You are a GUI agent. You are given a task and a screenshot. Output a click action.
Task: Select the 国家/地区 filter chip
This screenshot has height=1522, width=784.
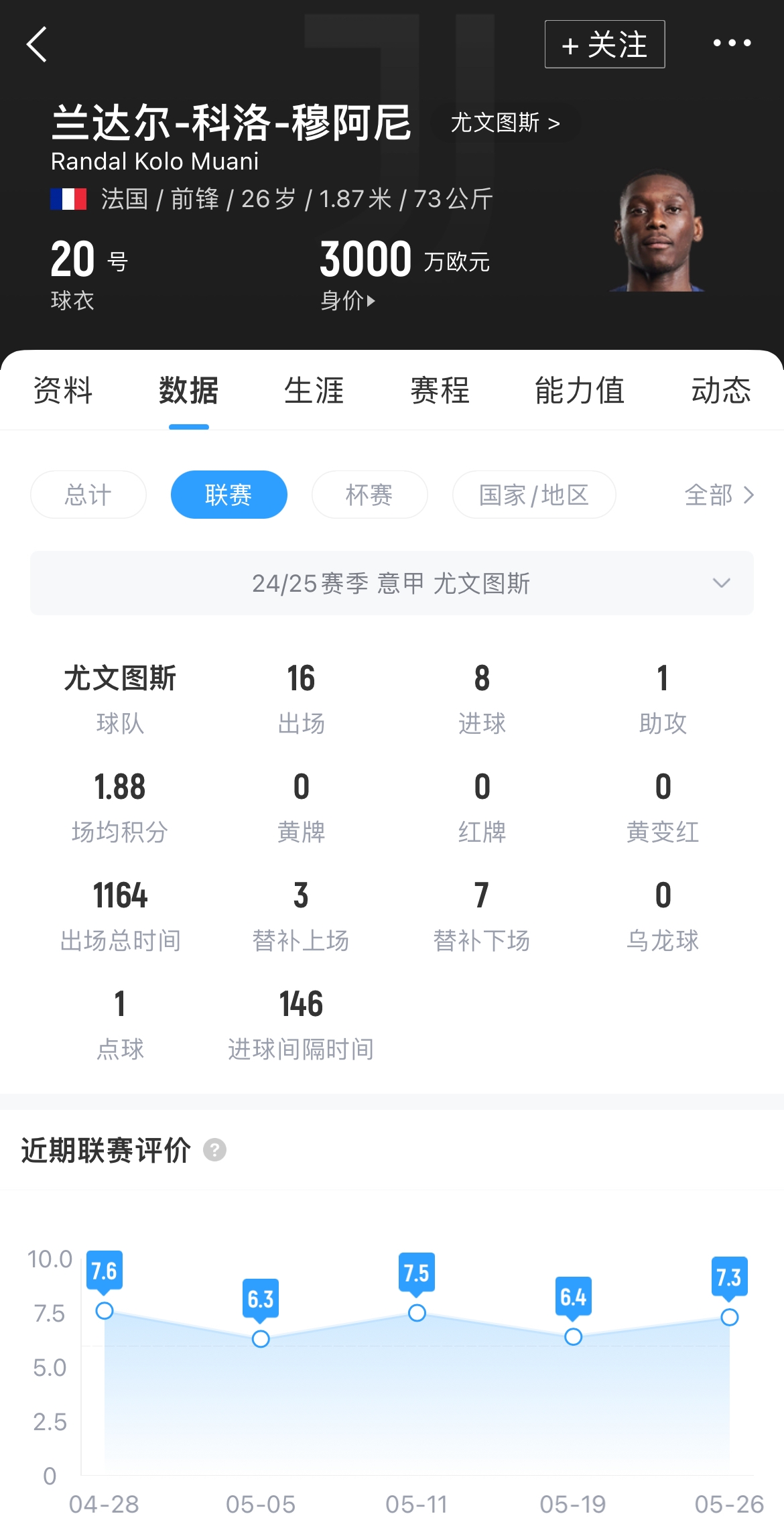pos(534,495)
